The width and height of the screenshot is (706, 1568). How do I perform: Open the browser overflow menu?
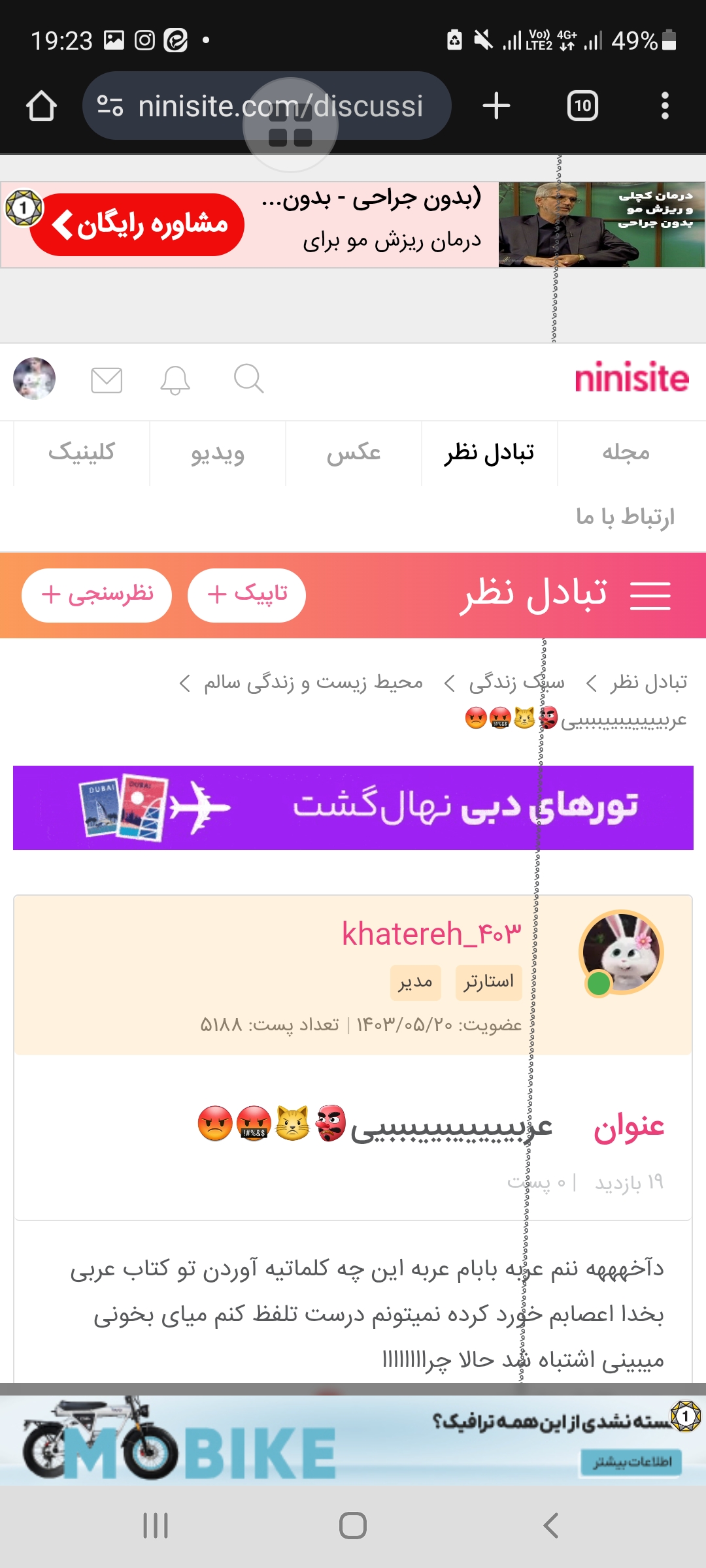click(665, 106)
